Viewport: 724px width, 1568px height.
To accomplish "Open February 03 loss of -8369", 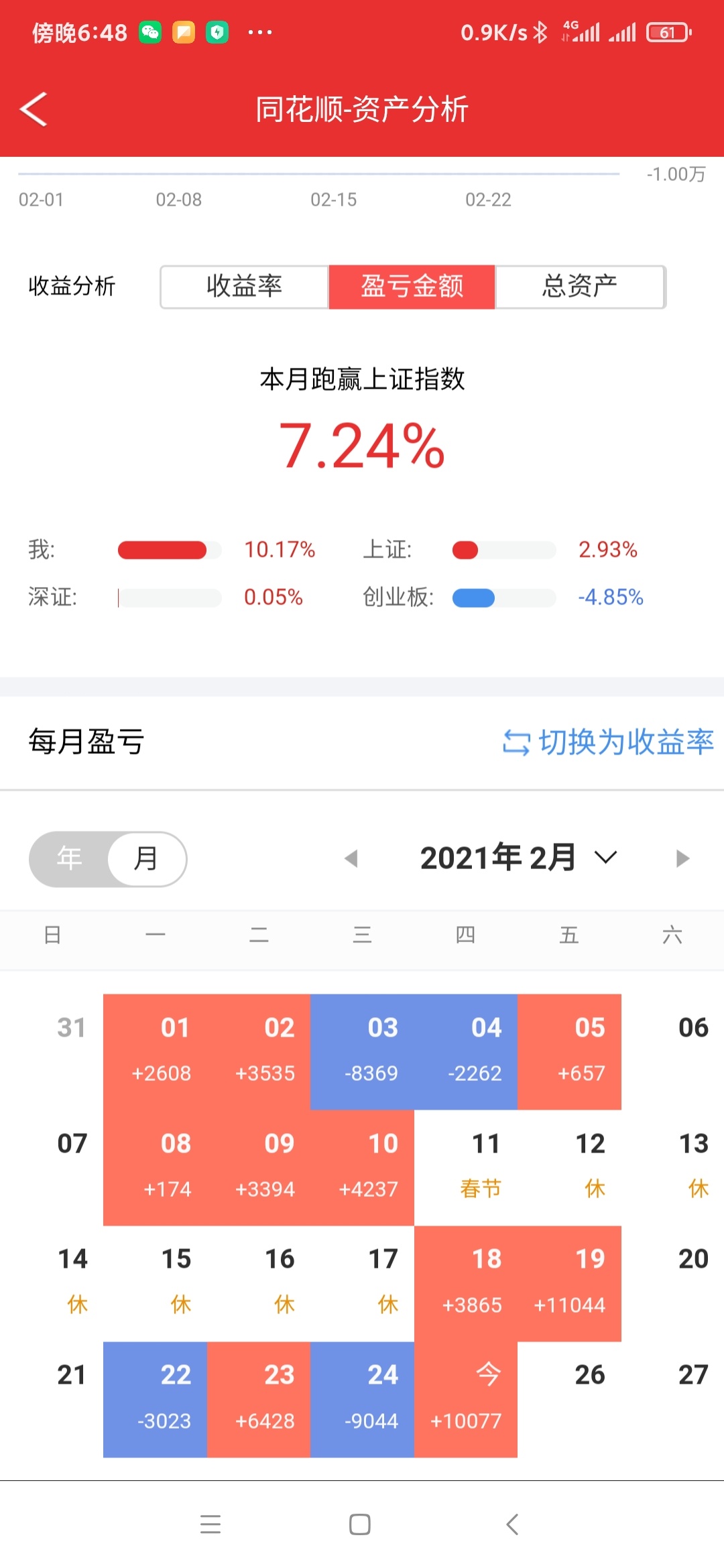I will [x=362, y=1051].
